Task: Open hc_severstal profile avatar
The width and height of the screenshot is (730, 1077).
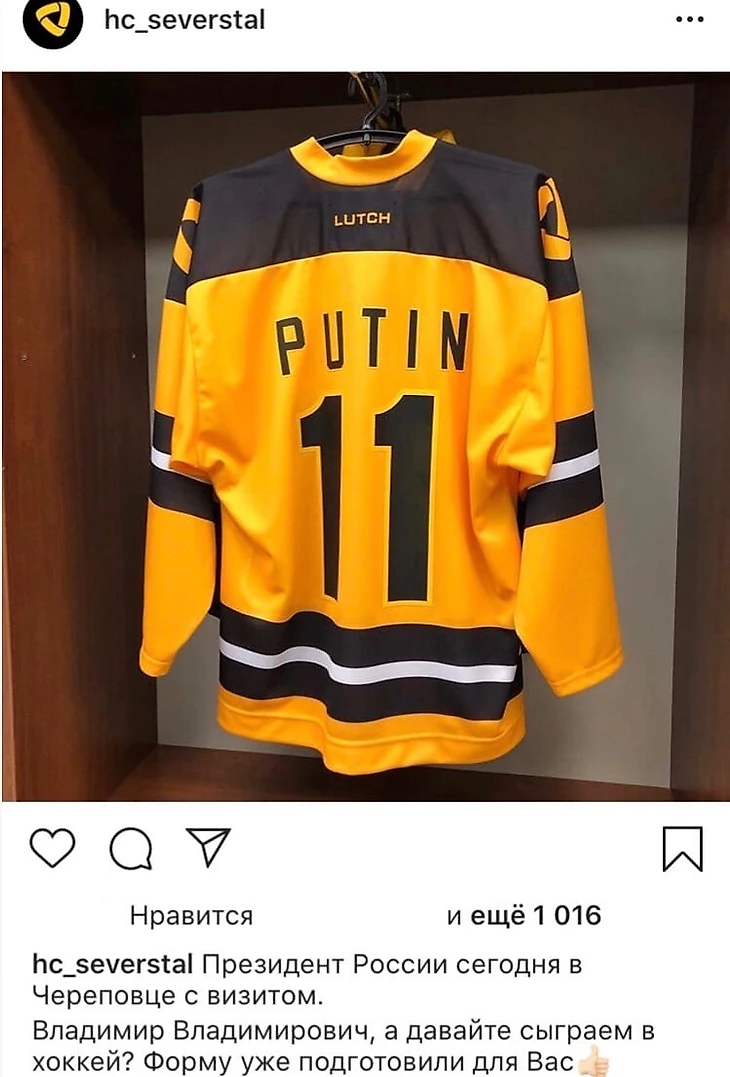Action: click(x=53, y=25)
